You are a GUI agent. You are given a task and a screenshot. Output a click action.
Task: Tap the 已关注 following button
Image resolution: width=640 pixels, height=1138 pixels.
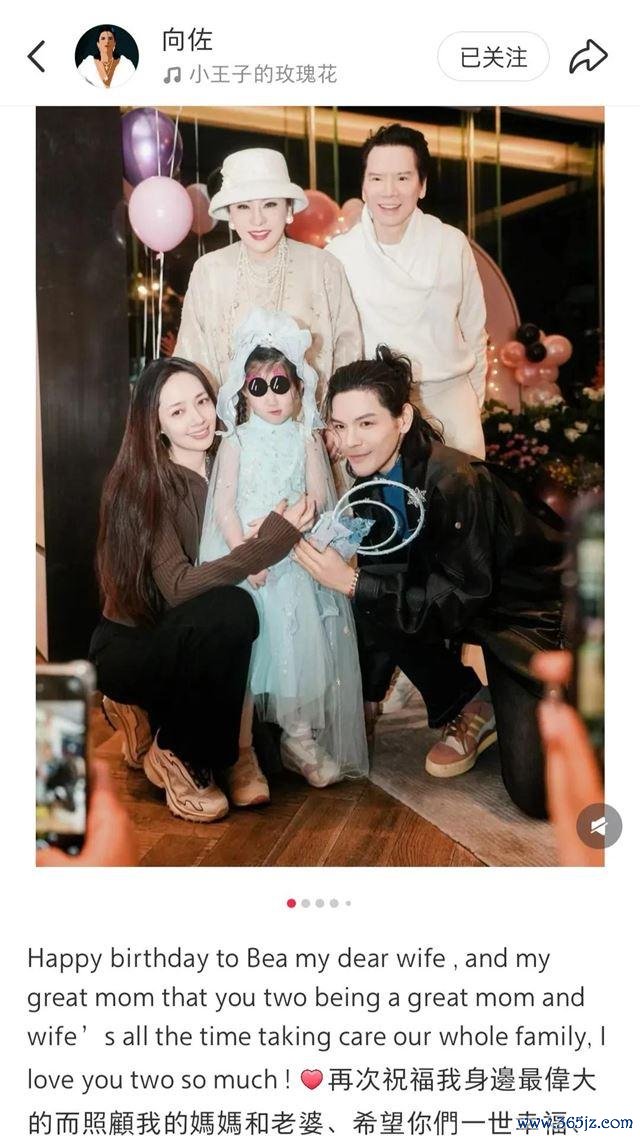pyautogui.click(x=493, y=57)
